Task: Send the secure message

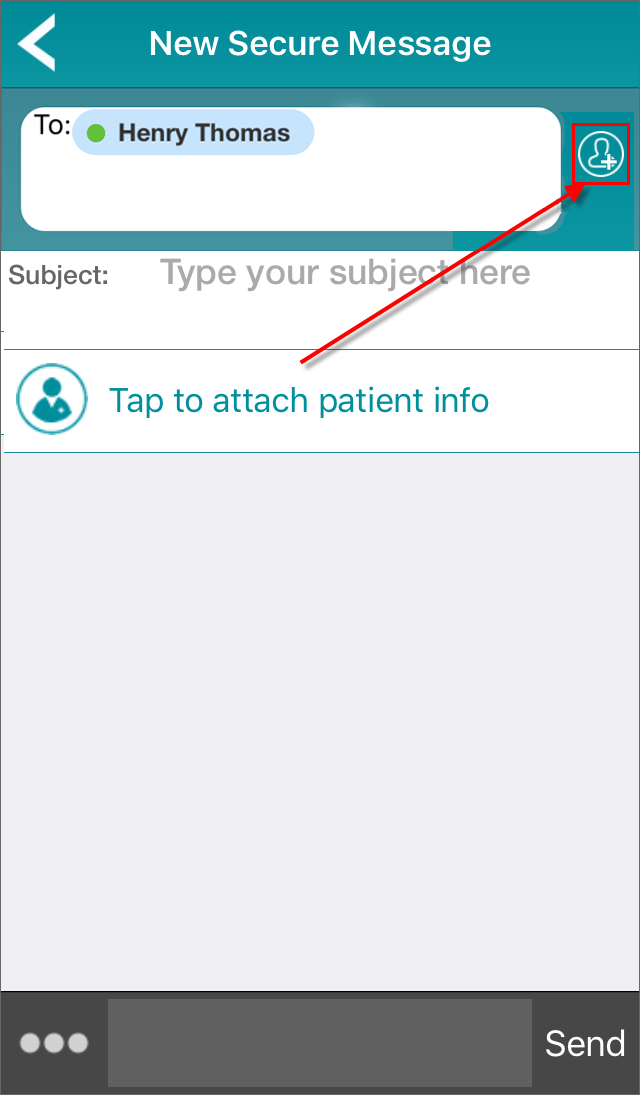Action: (585, 1043)
